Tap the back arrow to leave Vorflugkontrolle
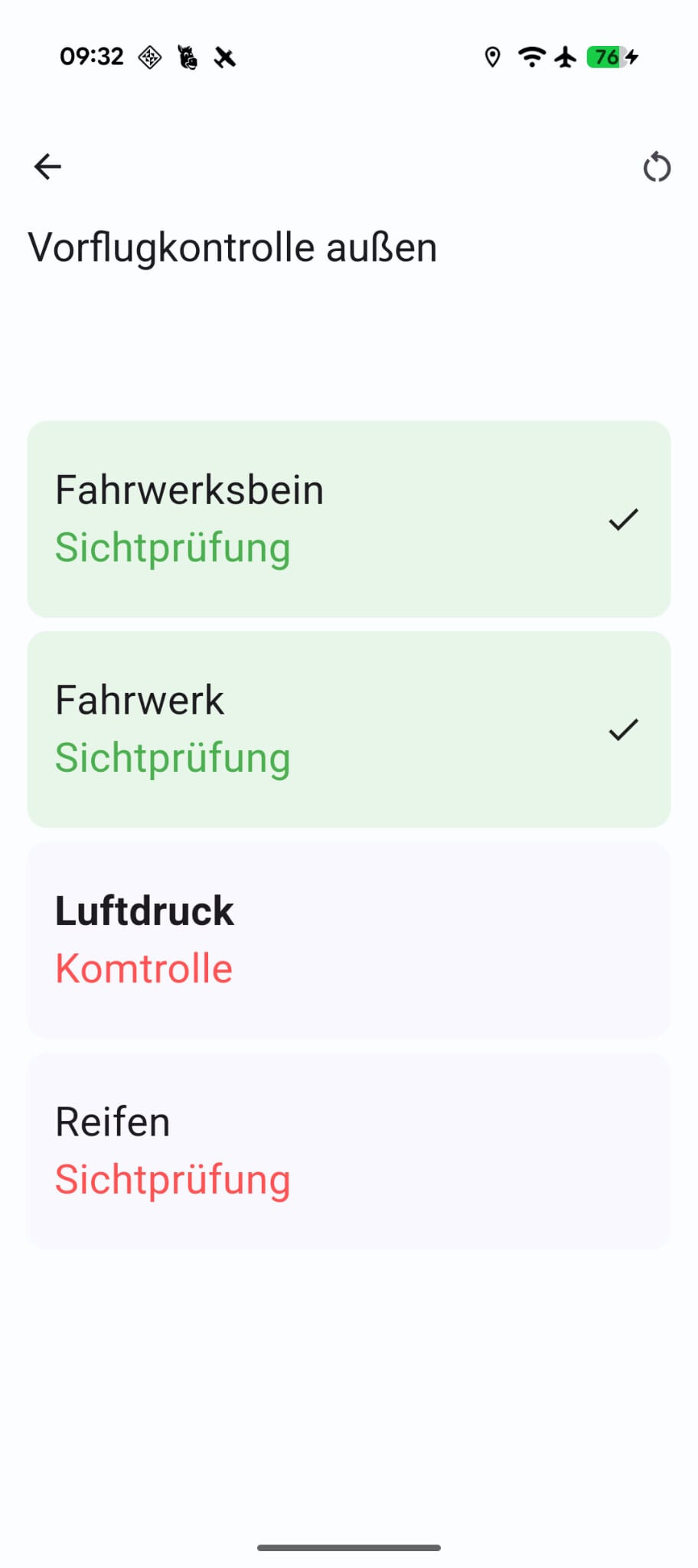The width and height of the screenshot is (698, 1568). coord(47,166)
